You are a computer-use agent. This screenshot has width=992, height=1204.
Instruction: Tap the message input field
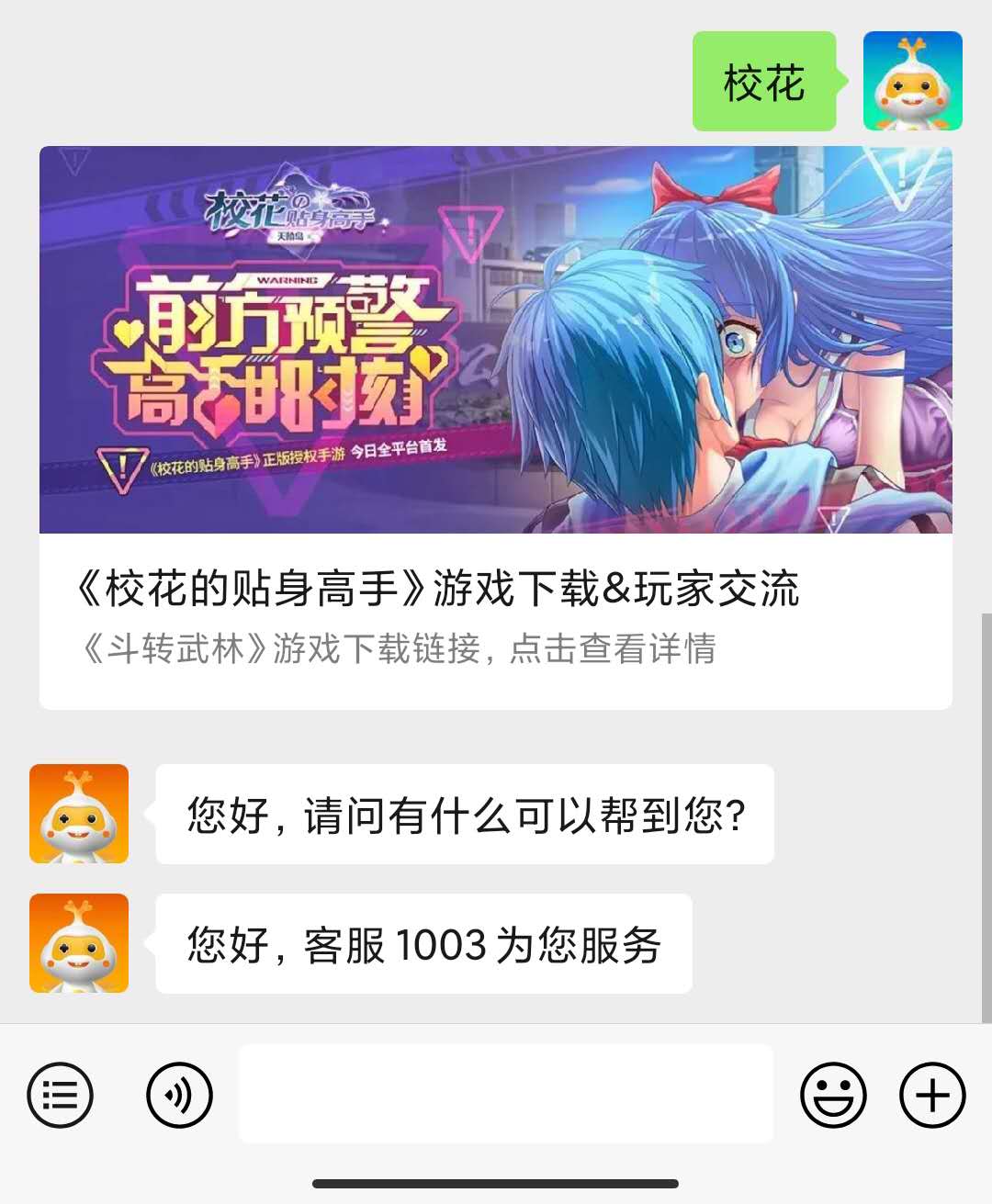pyautogui.click(x=505, y=1095)
